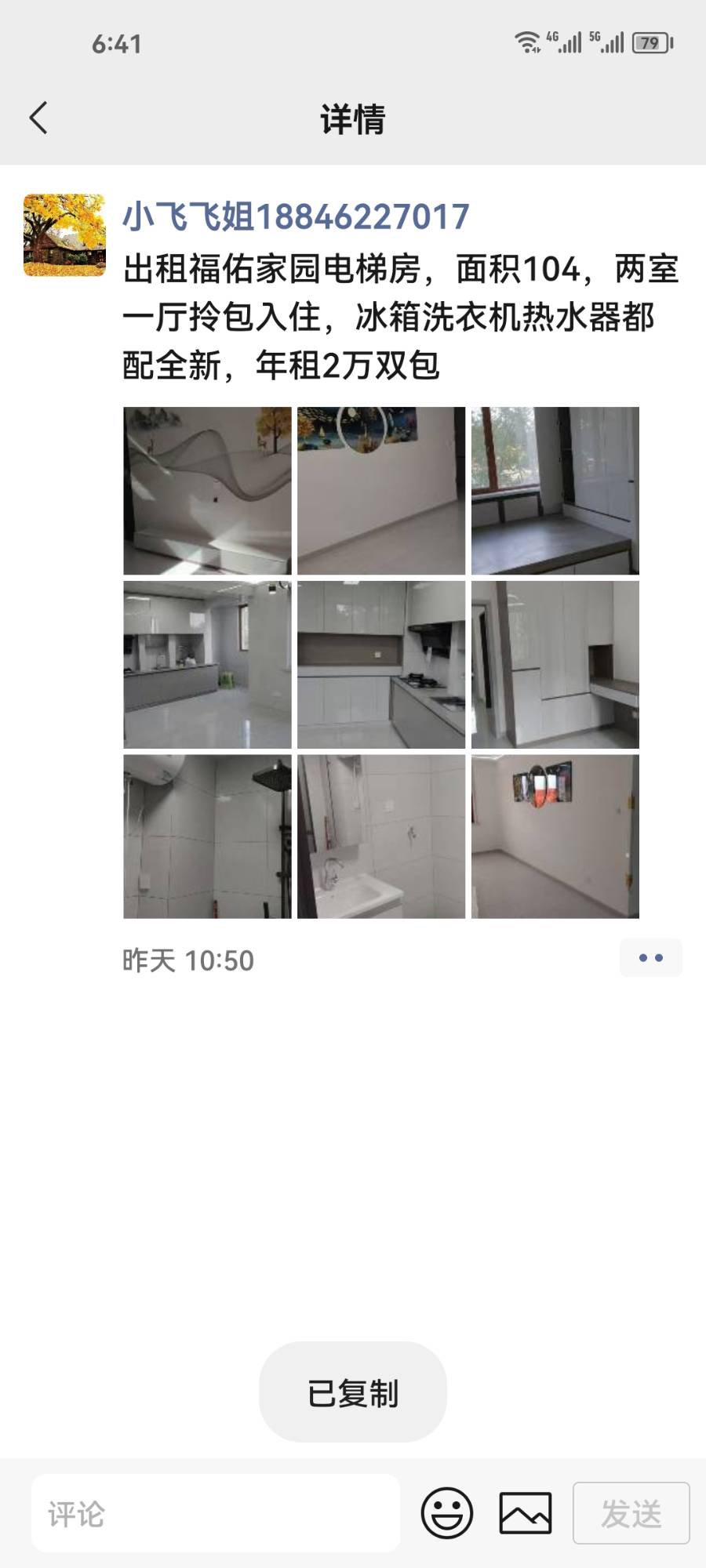
Task: Open the 小飞飞姐18846227017 name link
Action: [x=296, y=217]
